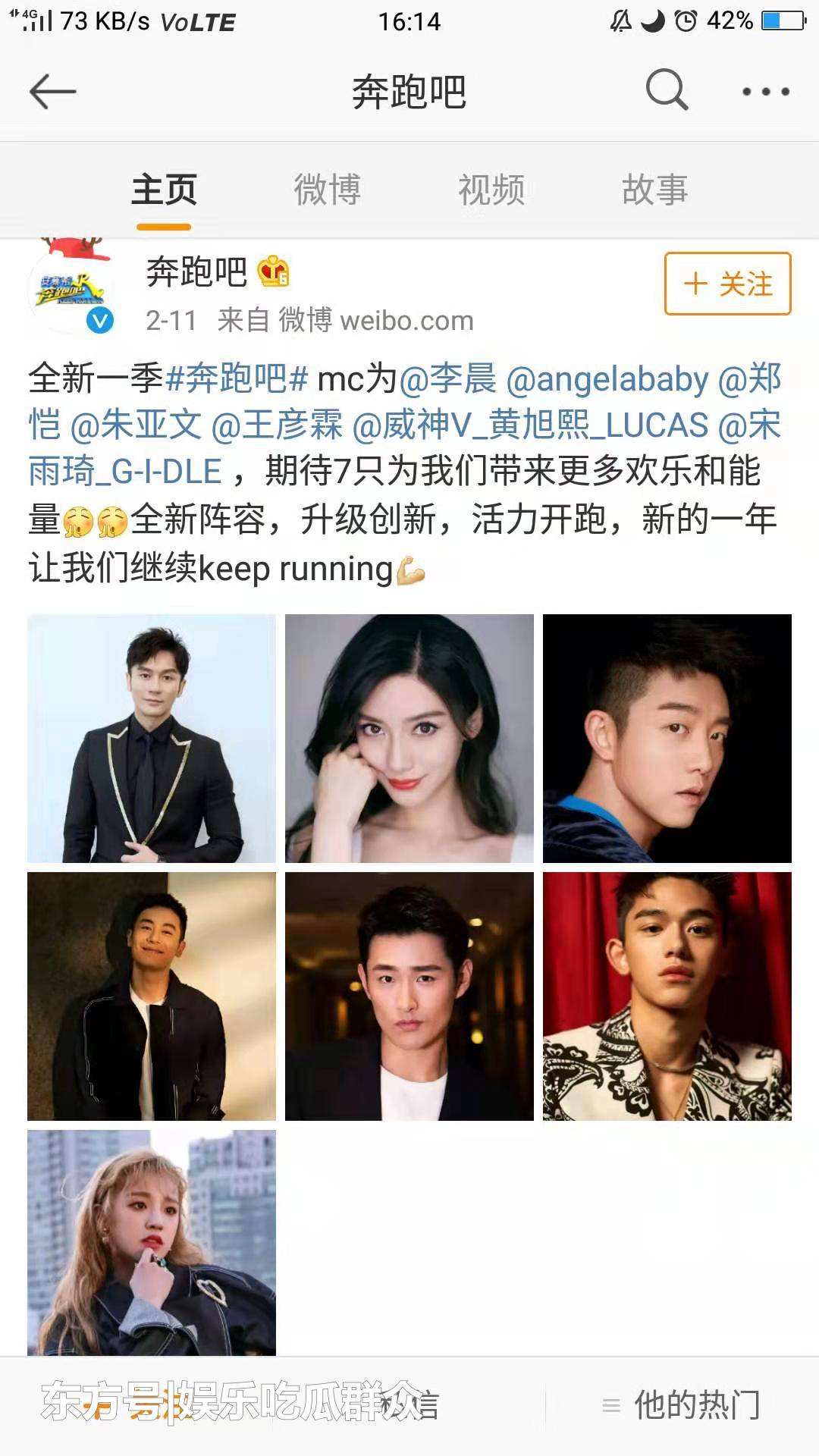
Task: Select the 主页 tab
Action: 164,190
